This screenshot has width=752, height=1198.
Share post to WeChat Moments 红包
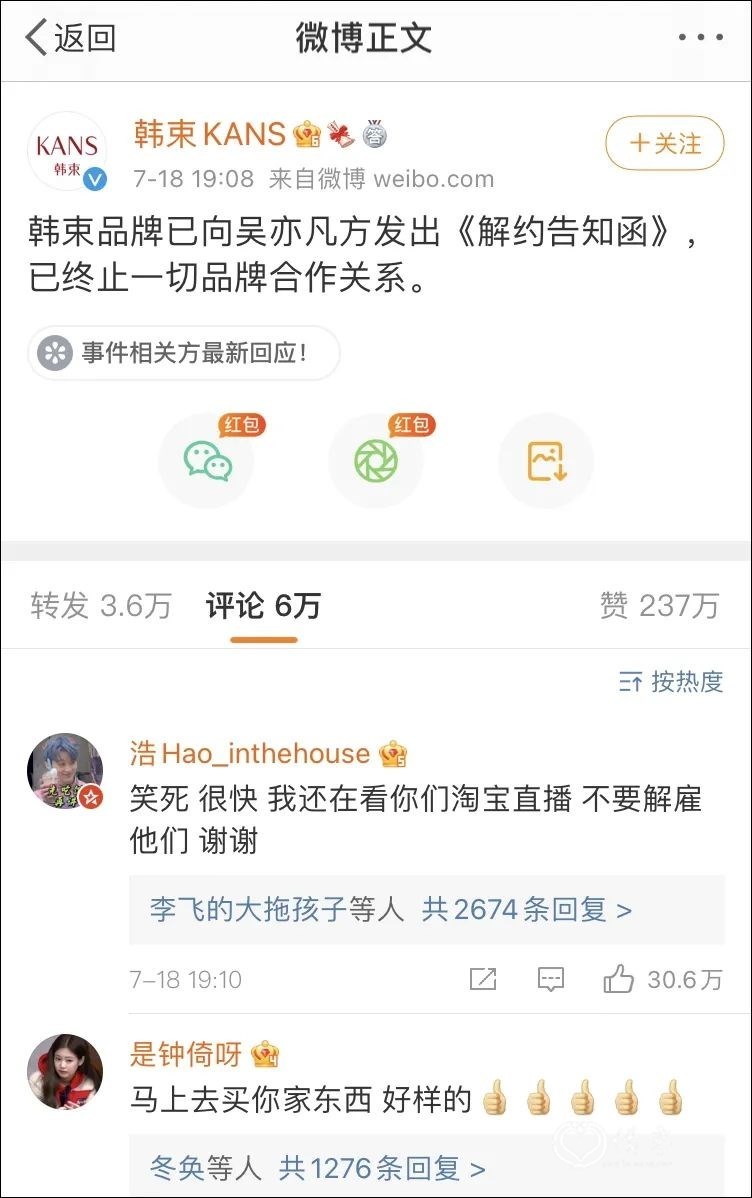pos(376,460)
